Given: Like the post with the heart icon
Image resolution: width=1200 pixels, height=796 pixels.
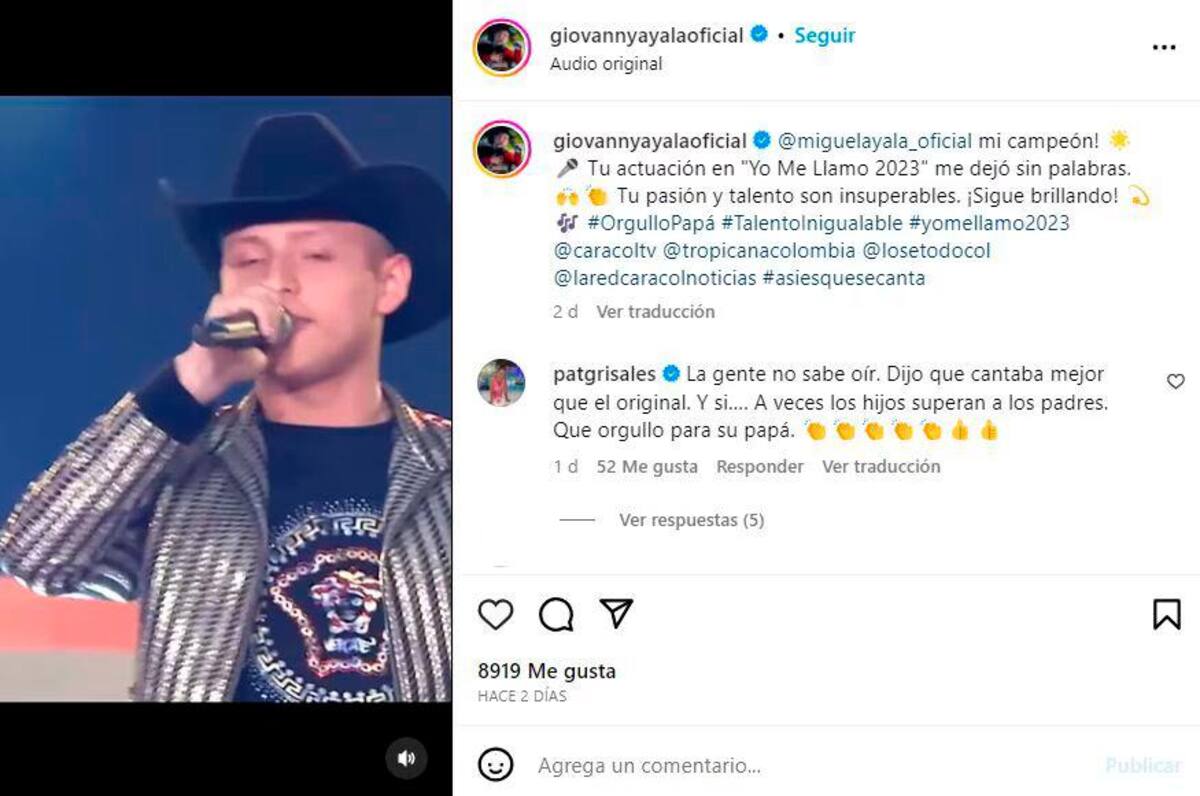Looking at the screenshot, I should click(x=495, y=614).
